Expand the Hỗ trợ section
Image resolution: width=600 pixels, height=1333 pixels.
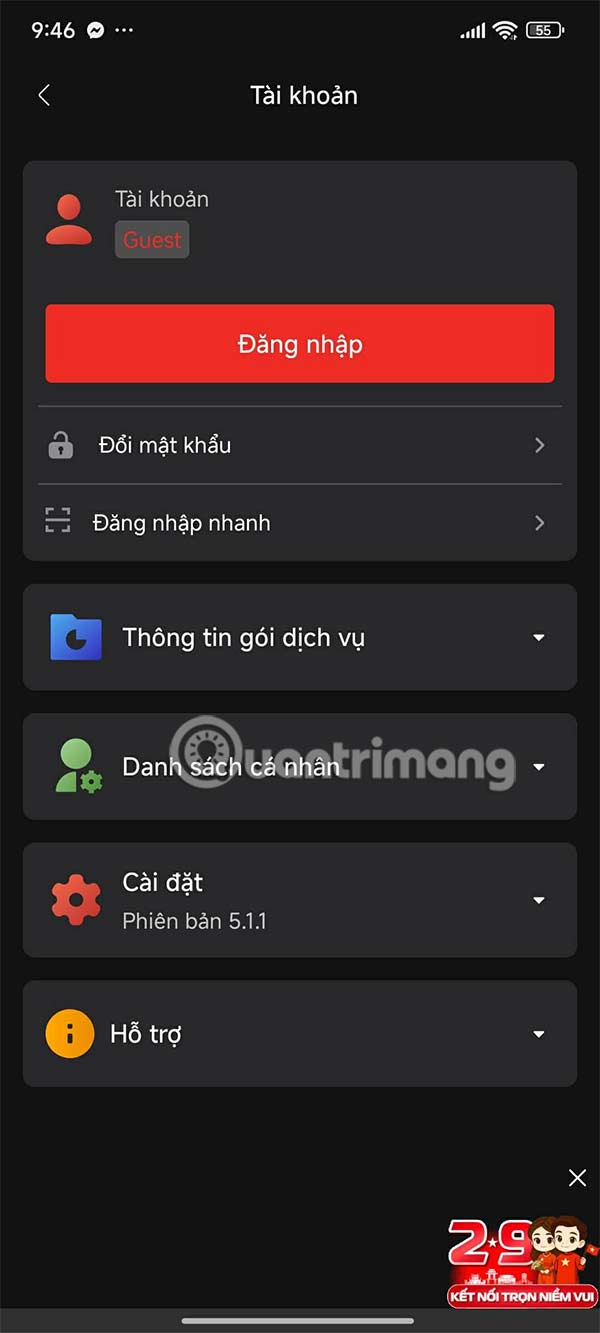pyautogui.click(x=300, y=1034)
